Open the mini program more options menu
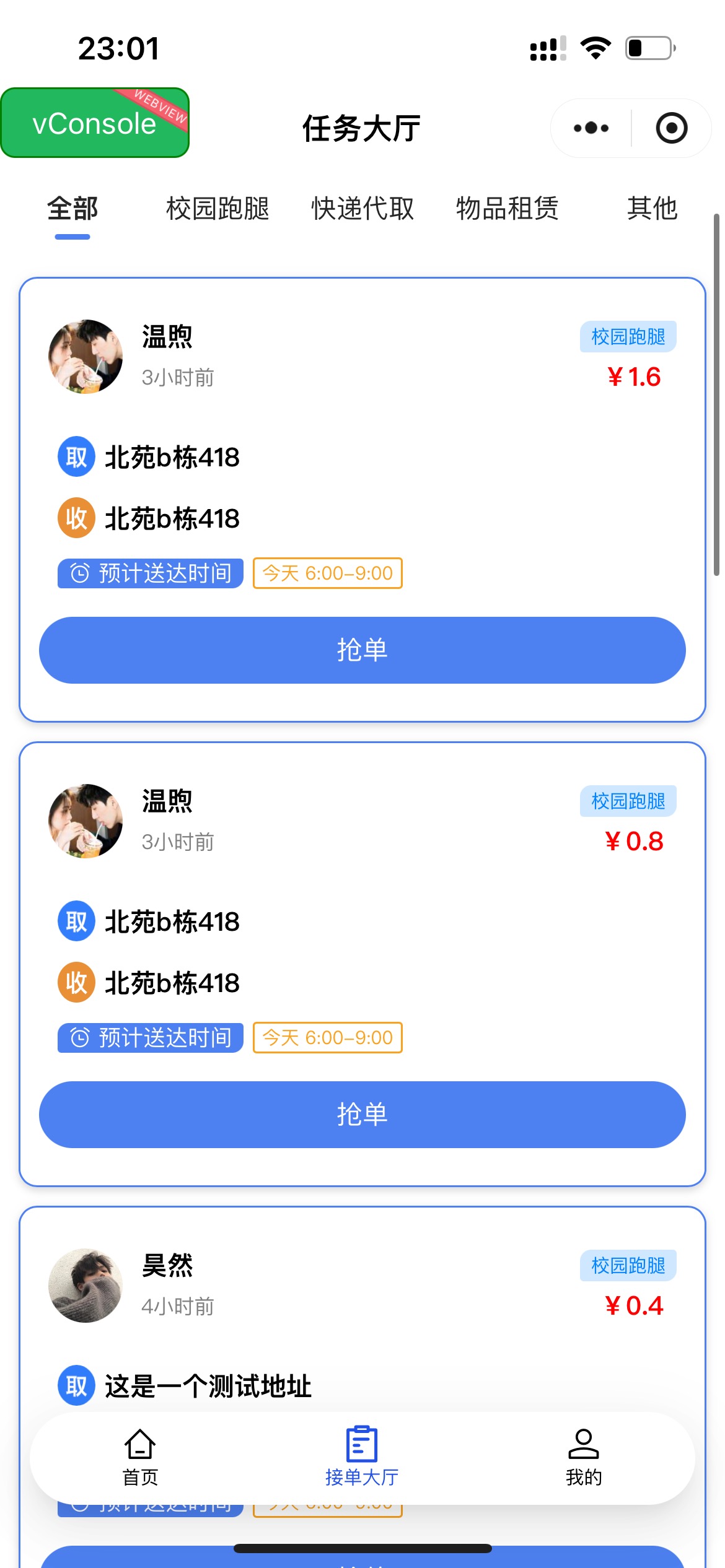The image size is (725, 1568). pyautogui.click(x=591, y=128)
